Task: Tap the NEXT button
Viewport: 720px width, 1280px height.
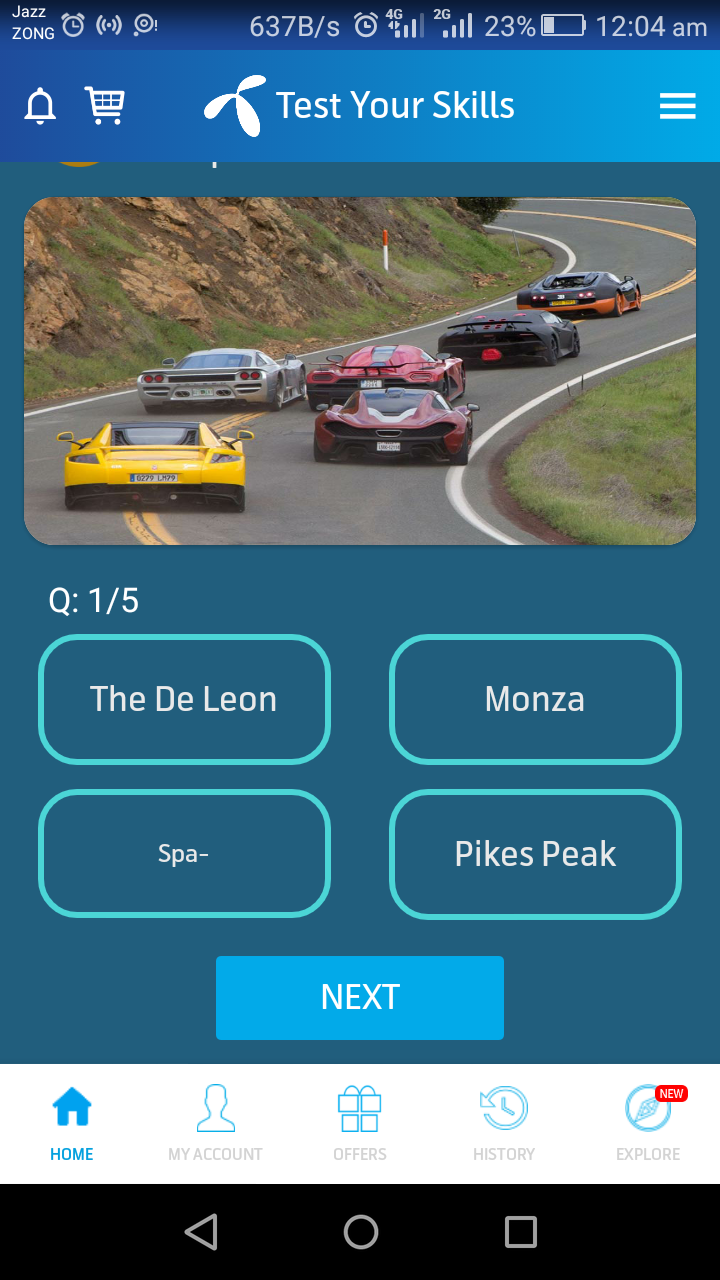Action: 360,997
